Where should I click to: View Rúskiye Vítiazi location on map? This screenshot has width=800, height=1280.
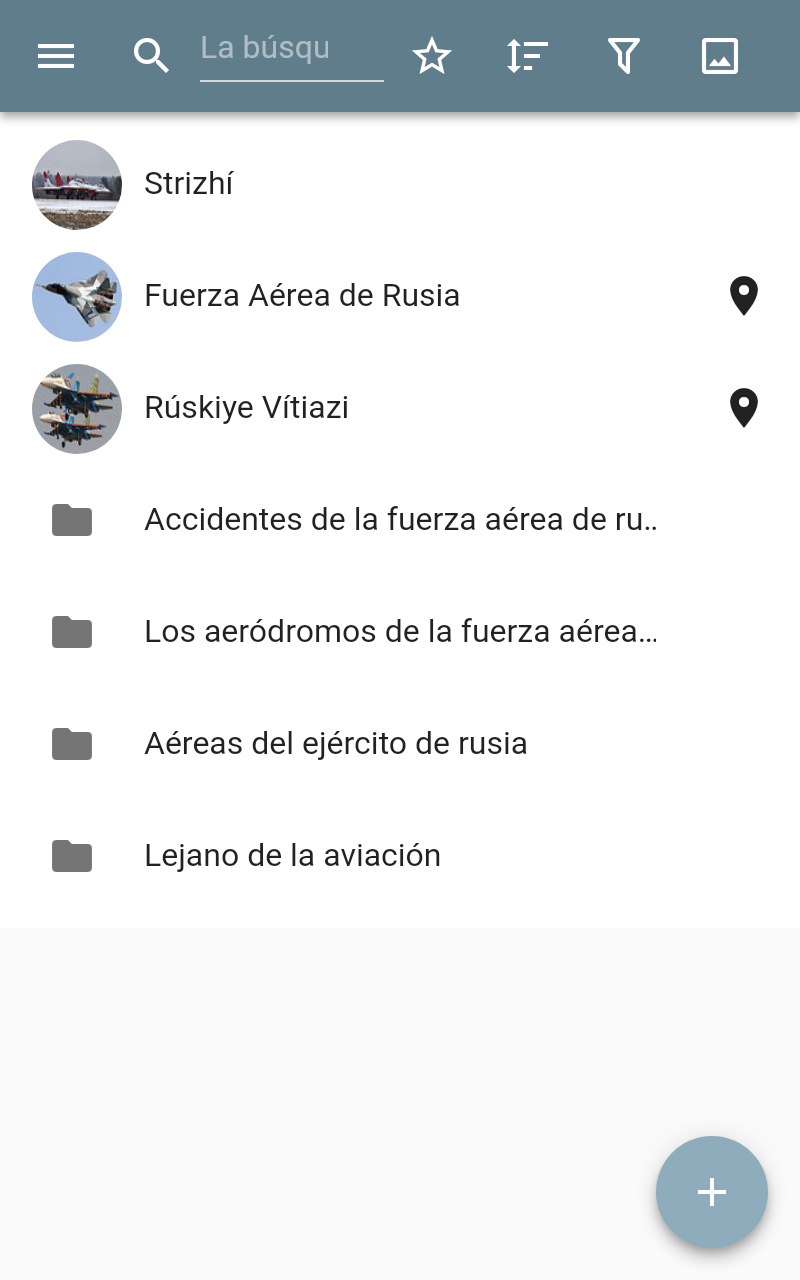[x=744, y=408]
